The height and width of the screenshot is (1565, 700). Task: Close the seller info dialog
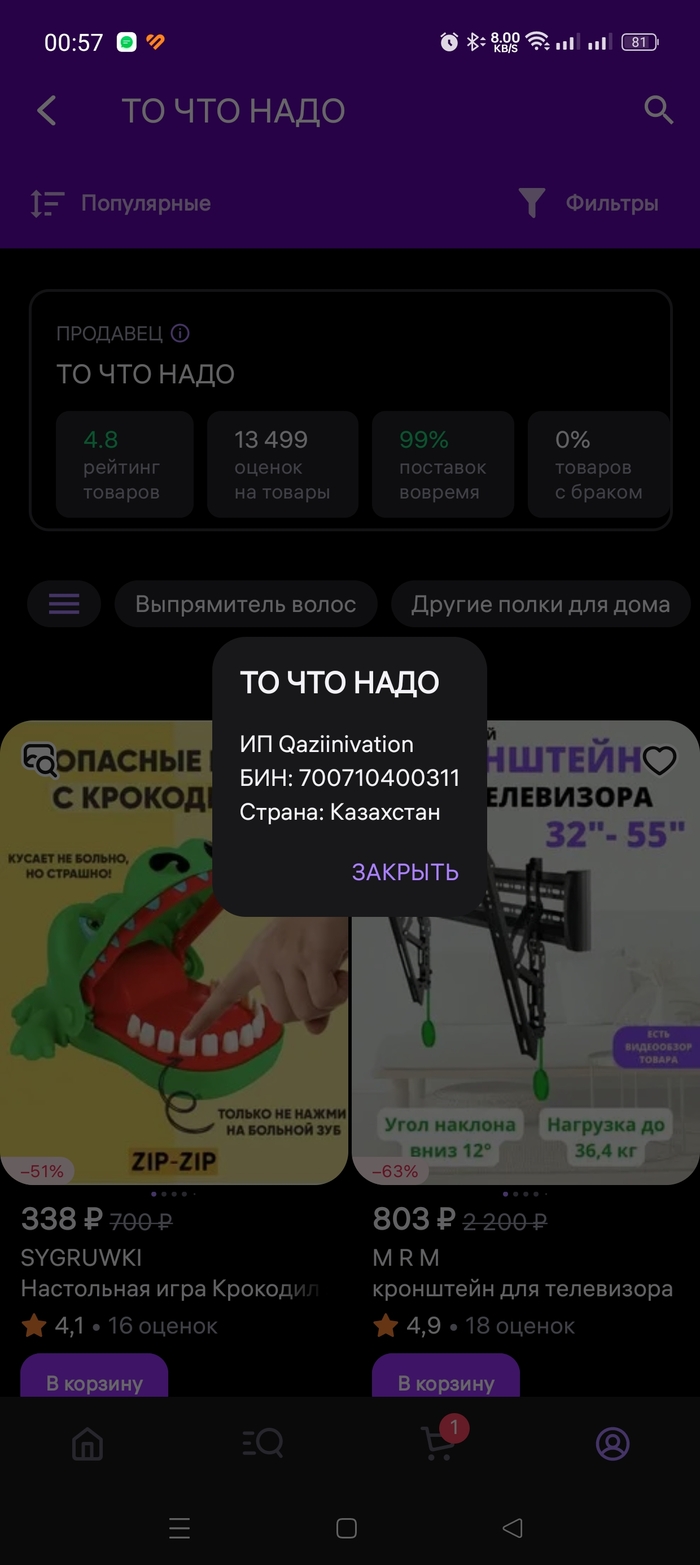click(405, 871)
